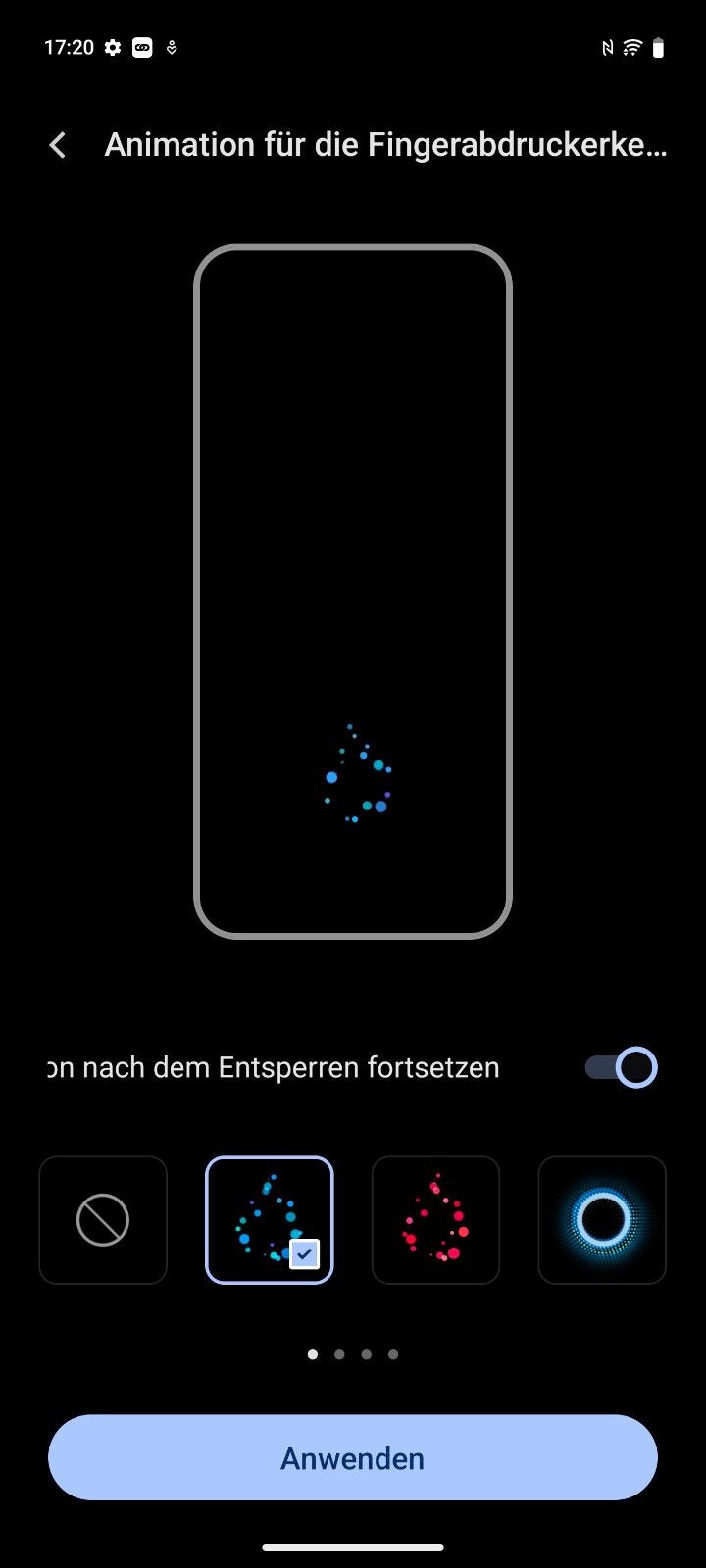This screenshot has width=706, height=1568.
Task: Pick the red droplet animation
Action: pyautogui.click(x=435, y=1220)
